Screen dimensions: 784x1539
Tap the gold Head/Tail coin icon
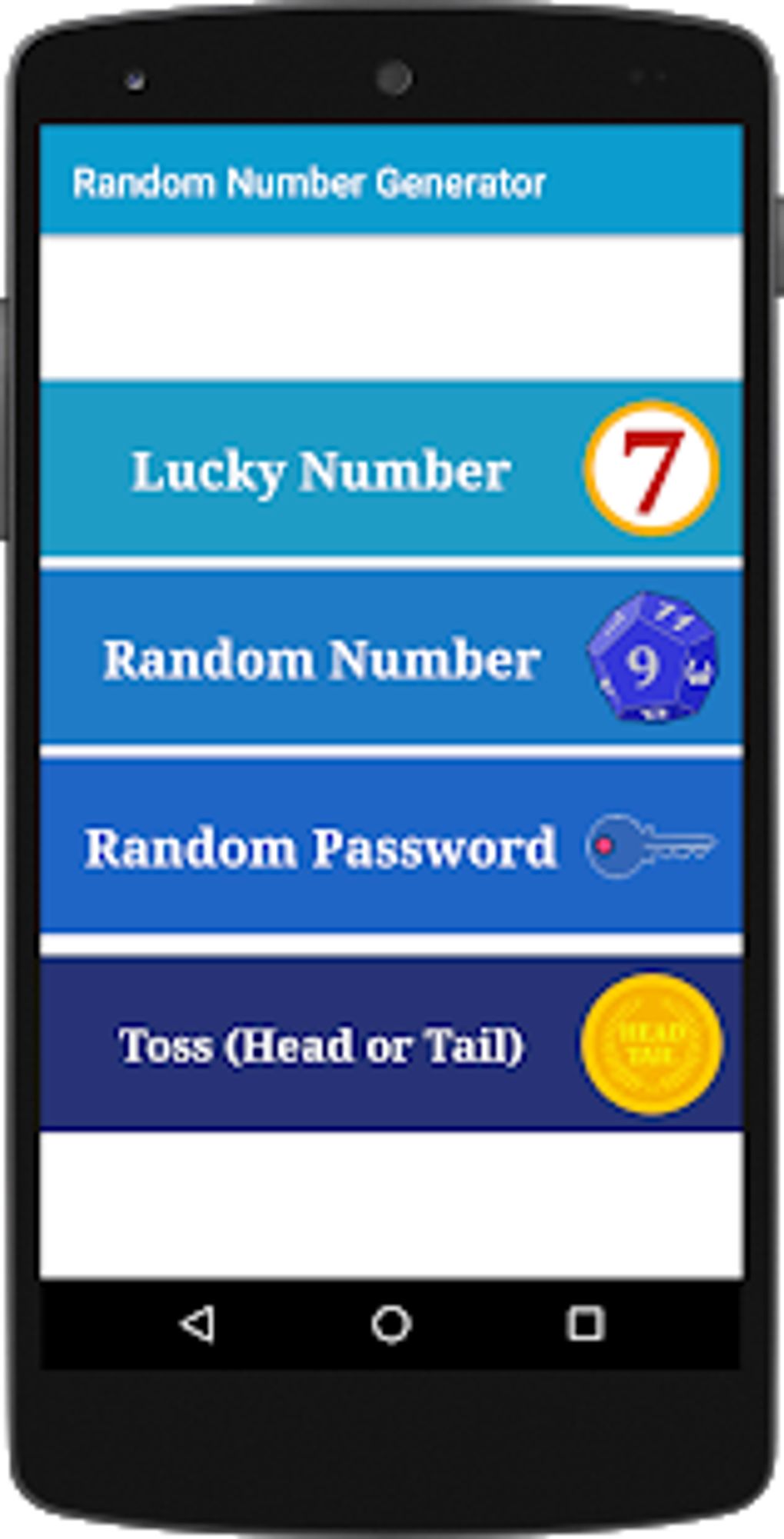(654, 1041)
